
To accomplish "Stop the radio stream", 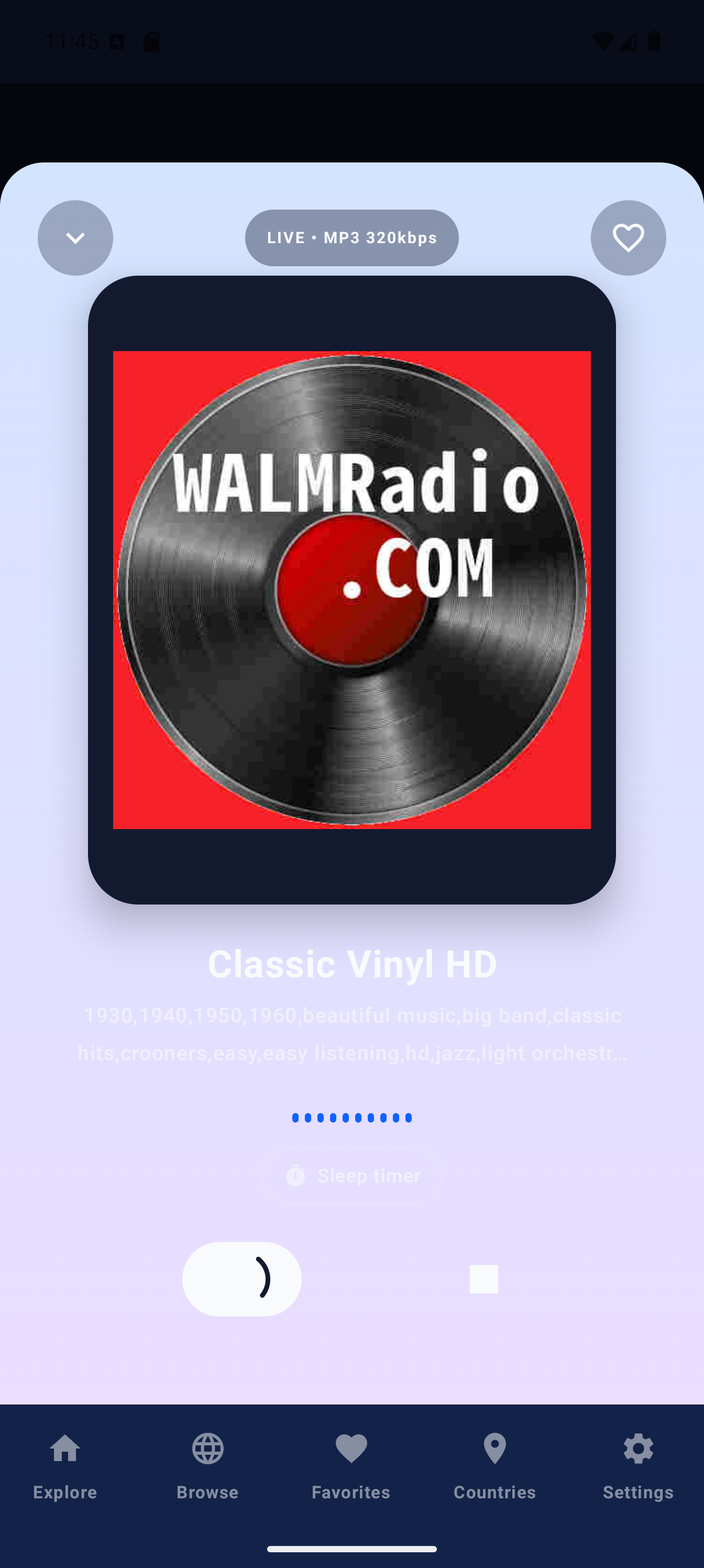I will click(483, 1279).
